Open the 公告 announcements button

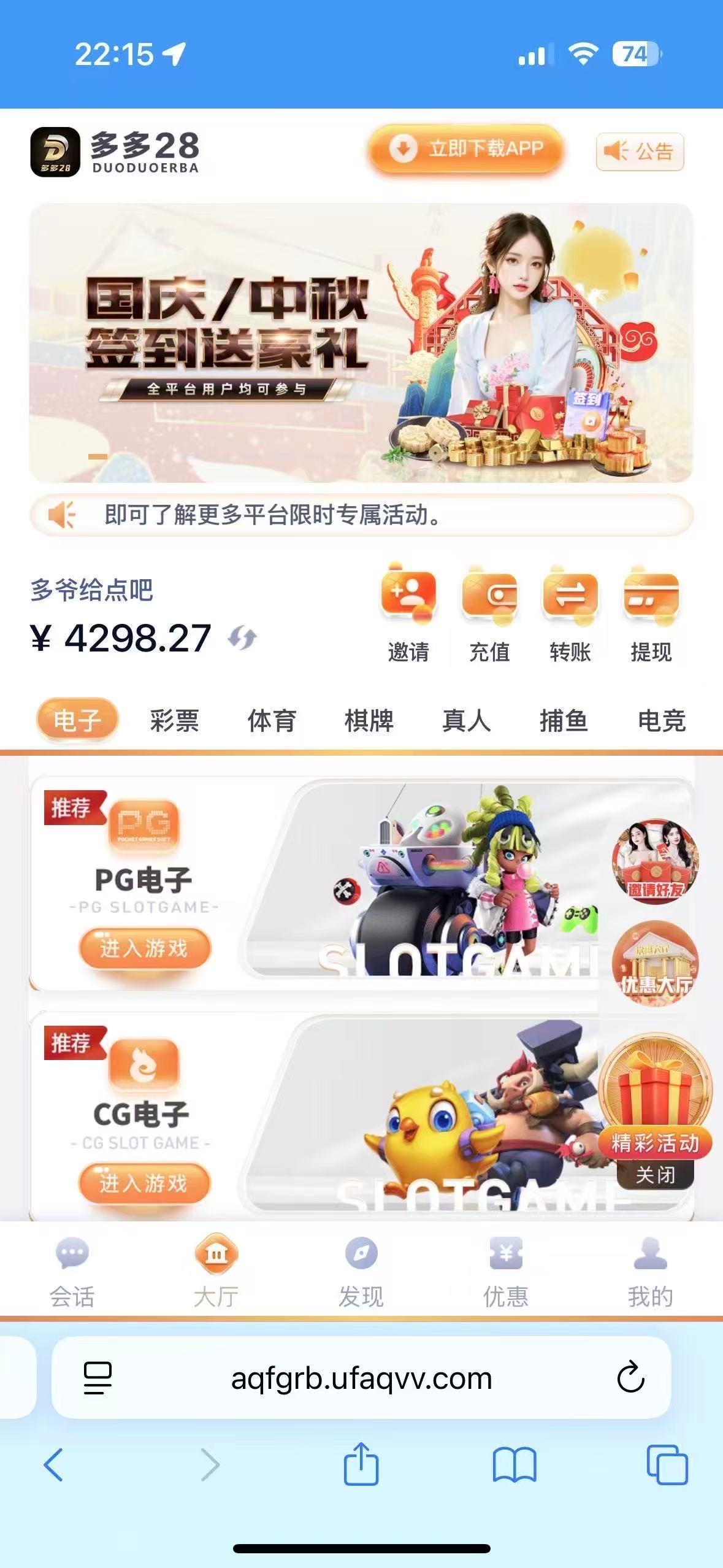click(x=640, y=151)
